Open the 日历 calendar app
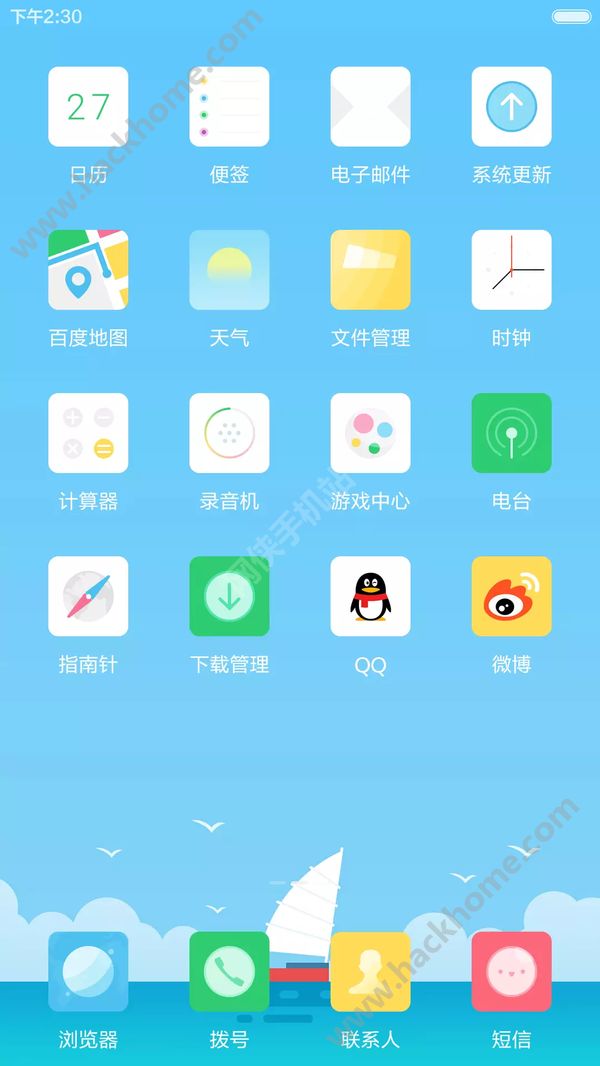The image size is (600, 1066). tap(88, 107)
